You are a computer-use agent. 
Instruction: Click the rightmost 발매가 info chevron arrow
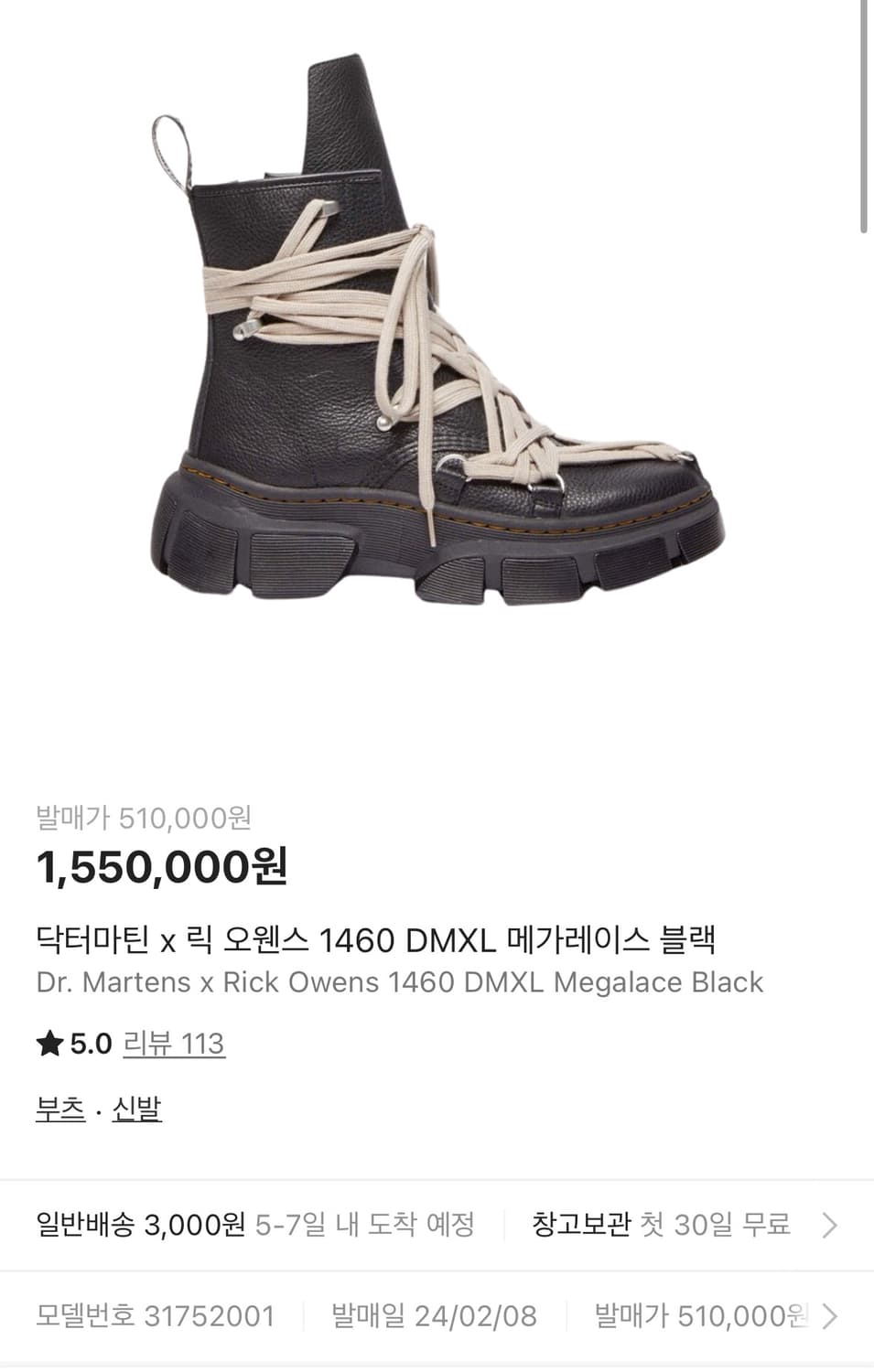click(828, 1315)
